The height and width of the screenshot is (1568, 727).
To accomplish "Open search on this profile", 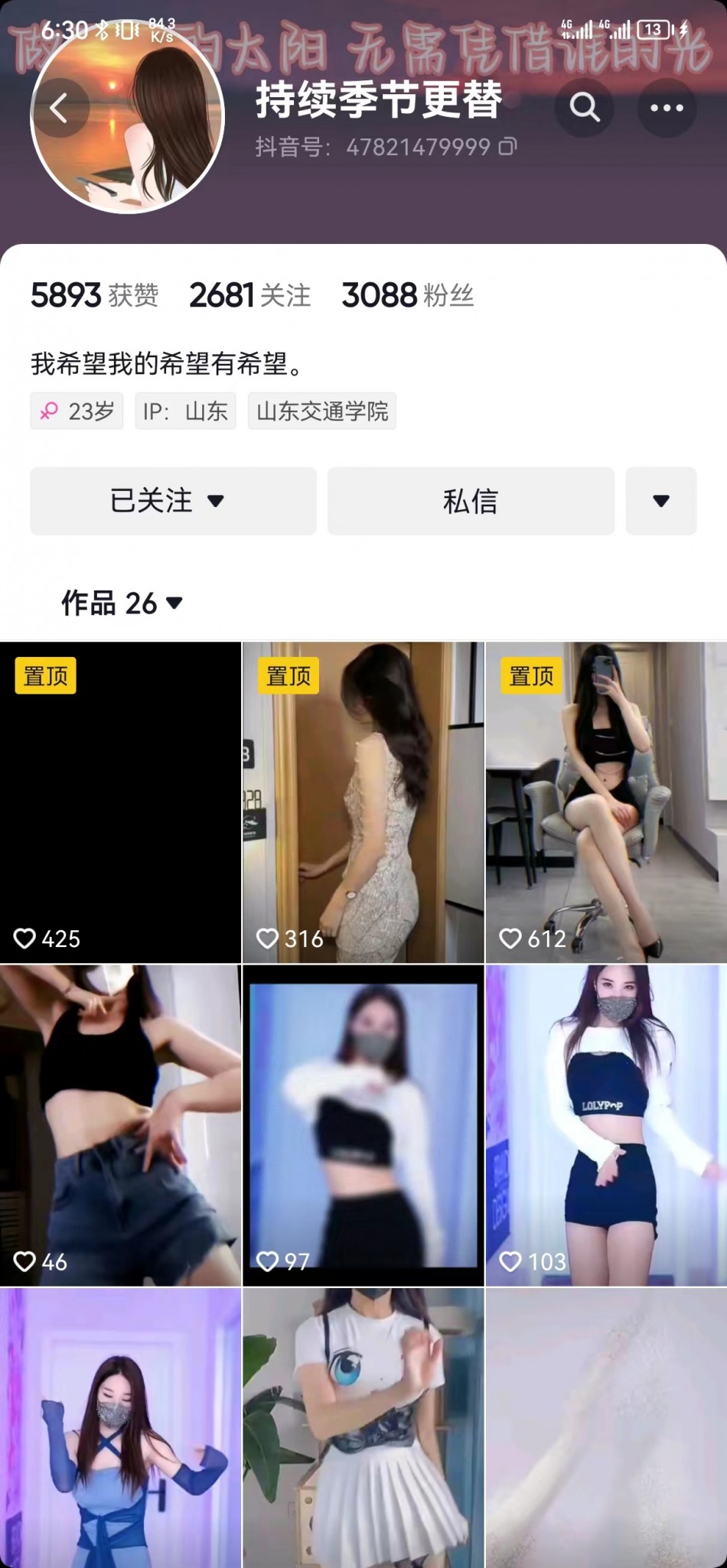I will 584,108.
